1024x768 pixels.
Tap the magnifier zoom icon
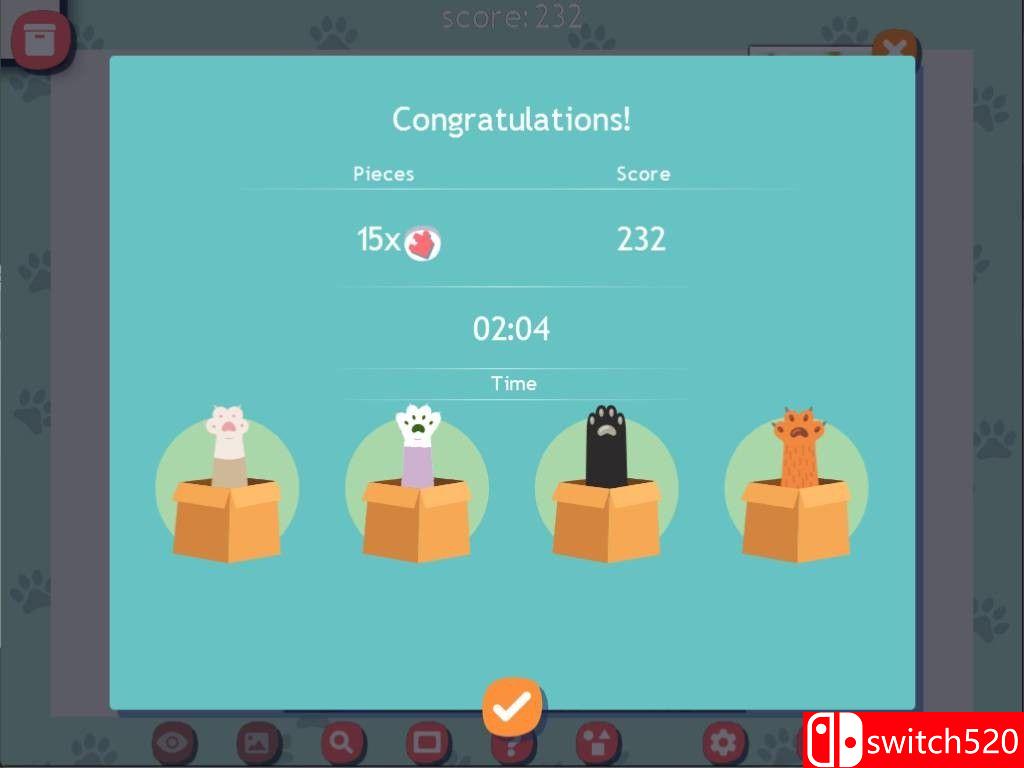[343, 743]
